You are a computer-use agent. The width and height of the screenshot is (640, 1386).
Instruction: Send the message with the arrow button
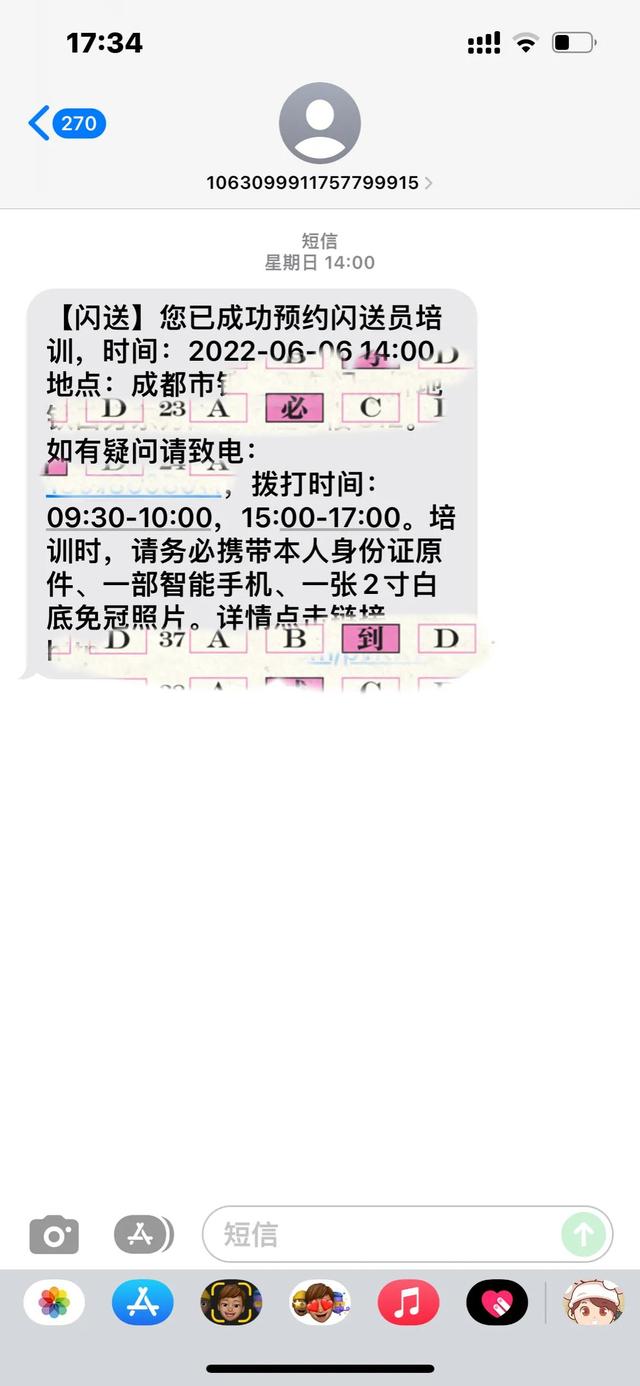tap(583, 1235)
